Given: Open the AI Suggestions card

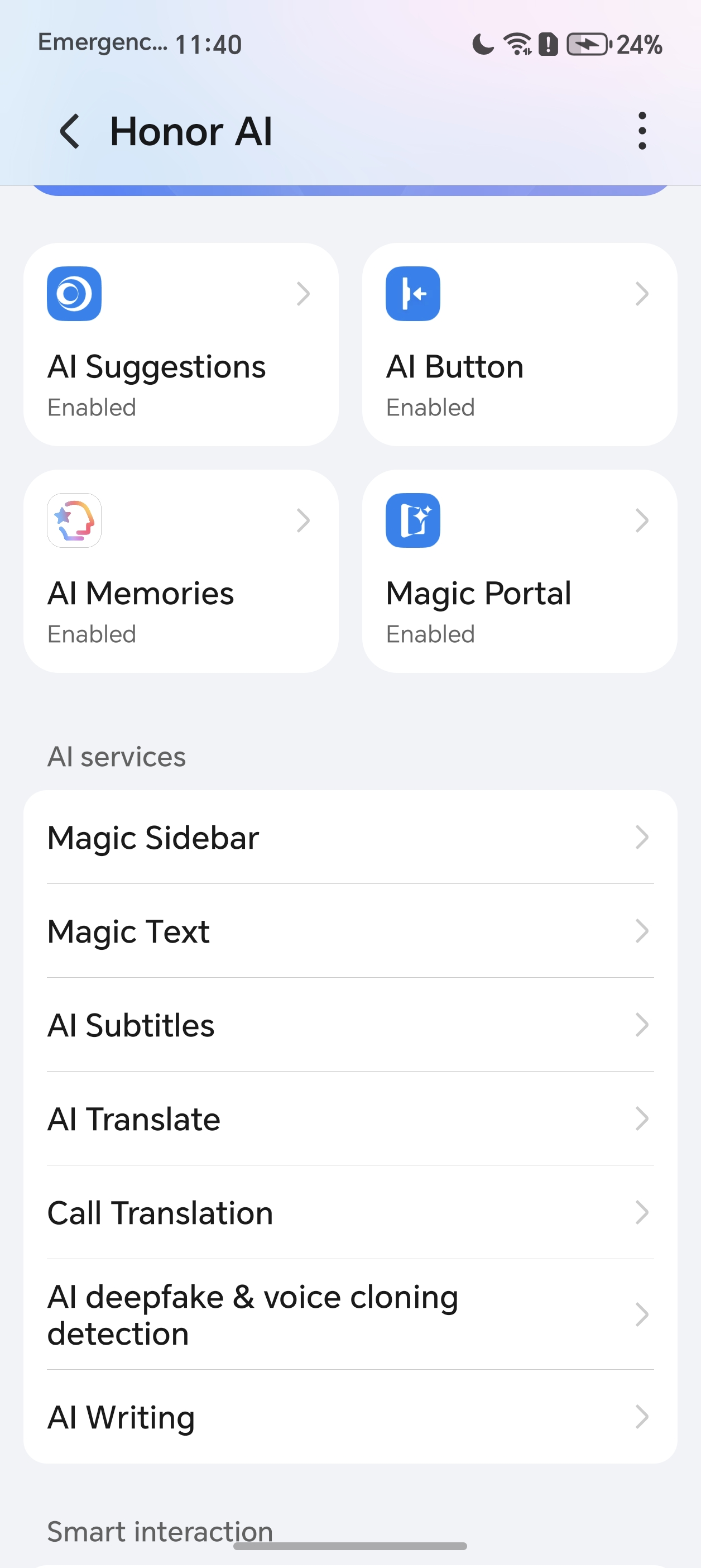Looking at the screenshot, I should click(181, 345).
